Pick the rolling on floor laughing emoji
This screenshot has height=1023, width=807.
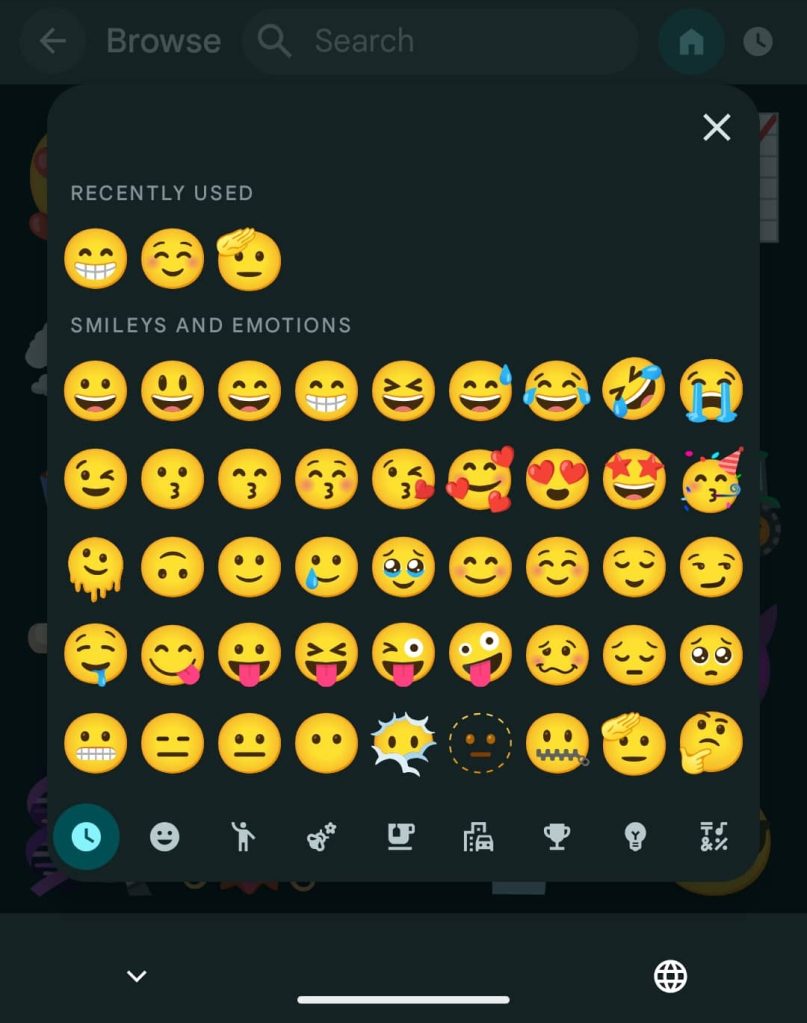tap(634, 390)
